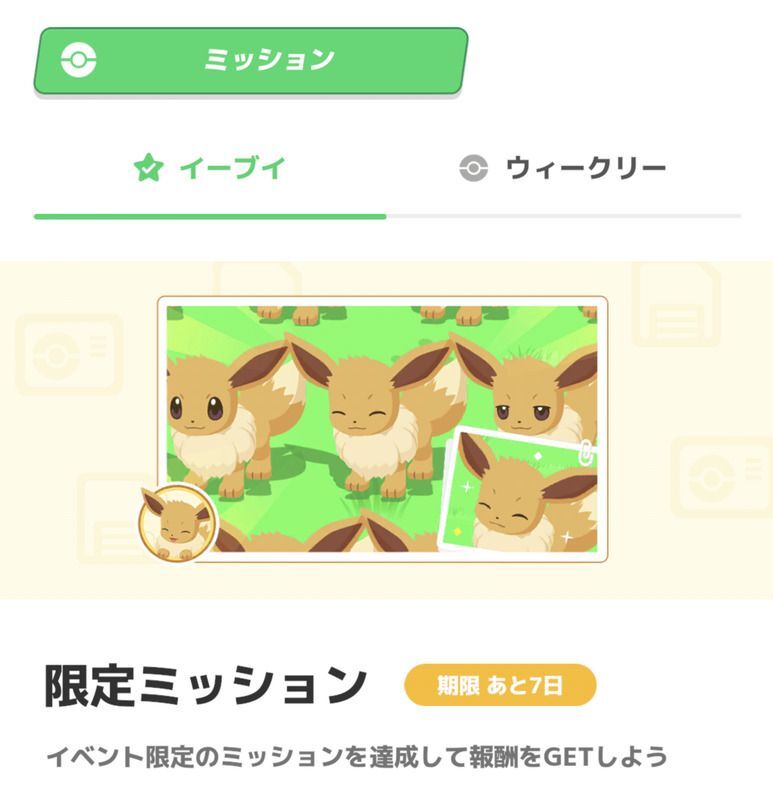Switch to the ウィークリー tab
Screen dimensions: 773x800
click(x=563, y=168)
